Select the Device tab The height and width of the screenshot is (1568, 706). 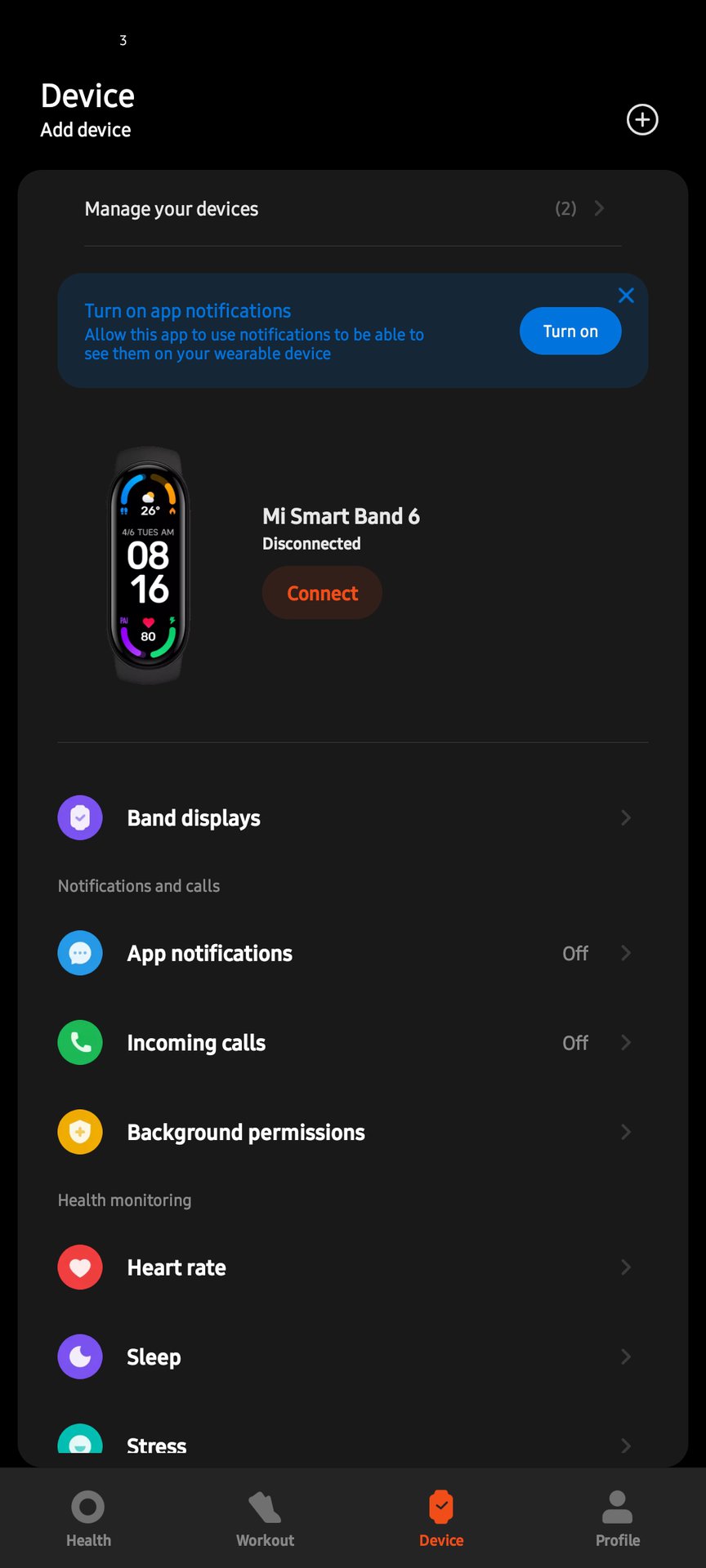pos(441,1519)
